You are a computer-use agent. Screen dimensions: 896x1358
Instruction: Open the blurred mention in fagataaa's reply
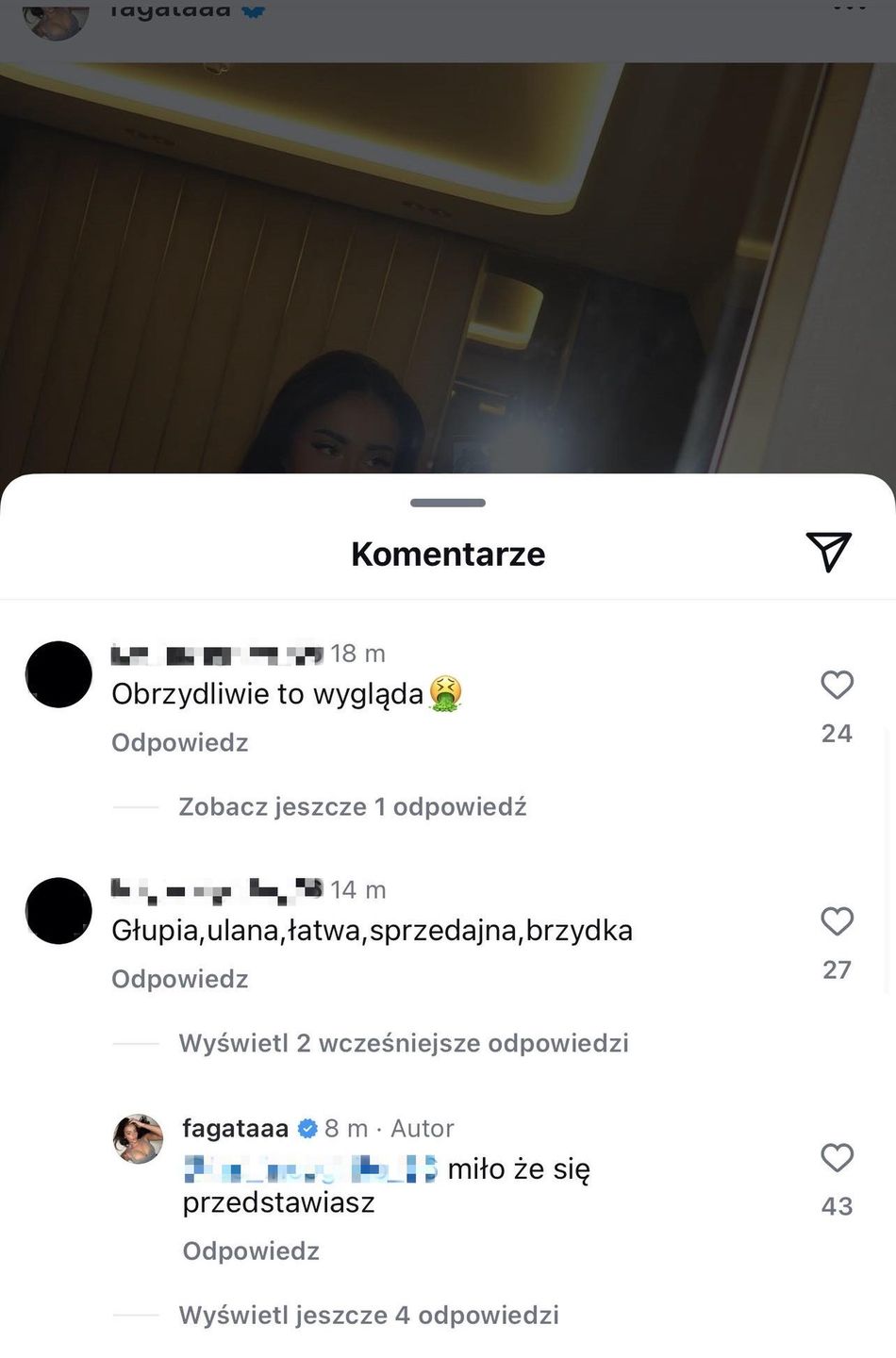pos(310,1170)
